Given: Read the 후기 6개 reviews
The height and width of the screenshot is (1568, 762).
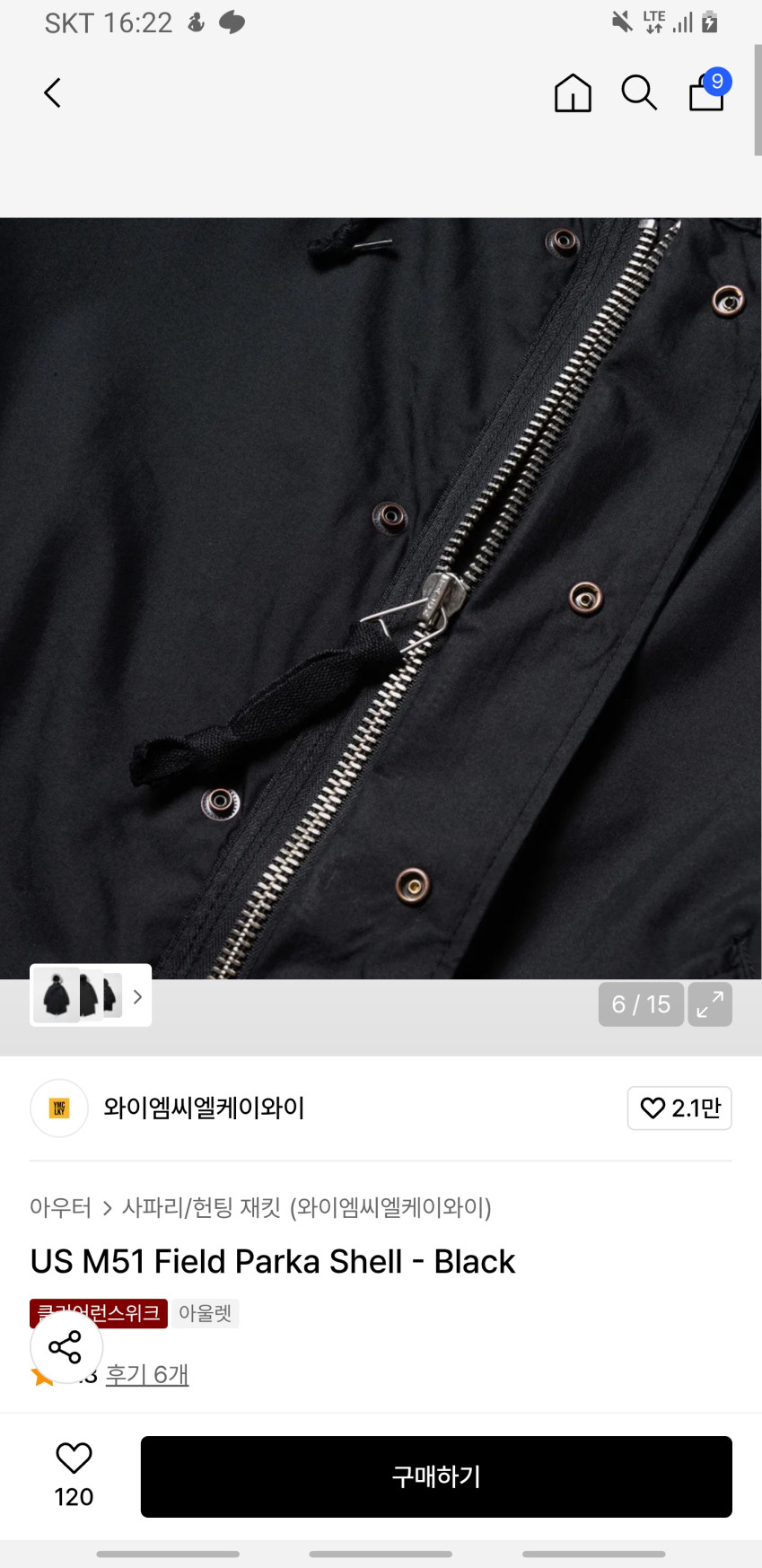Looking at the screenshot, I should [x=147, y=1374].
